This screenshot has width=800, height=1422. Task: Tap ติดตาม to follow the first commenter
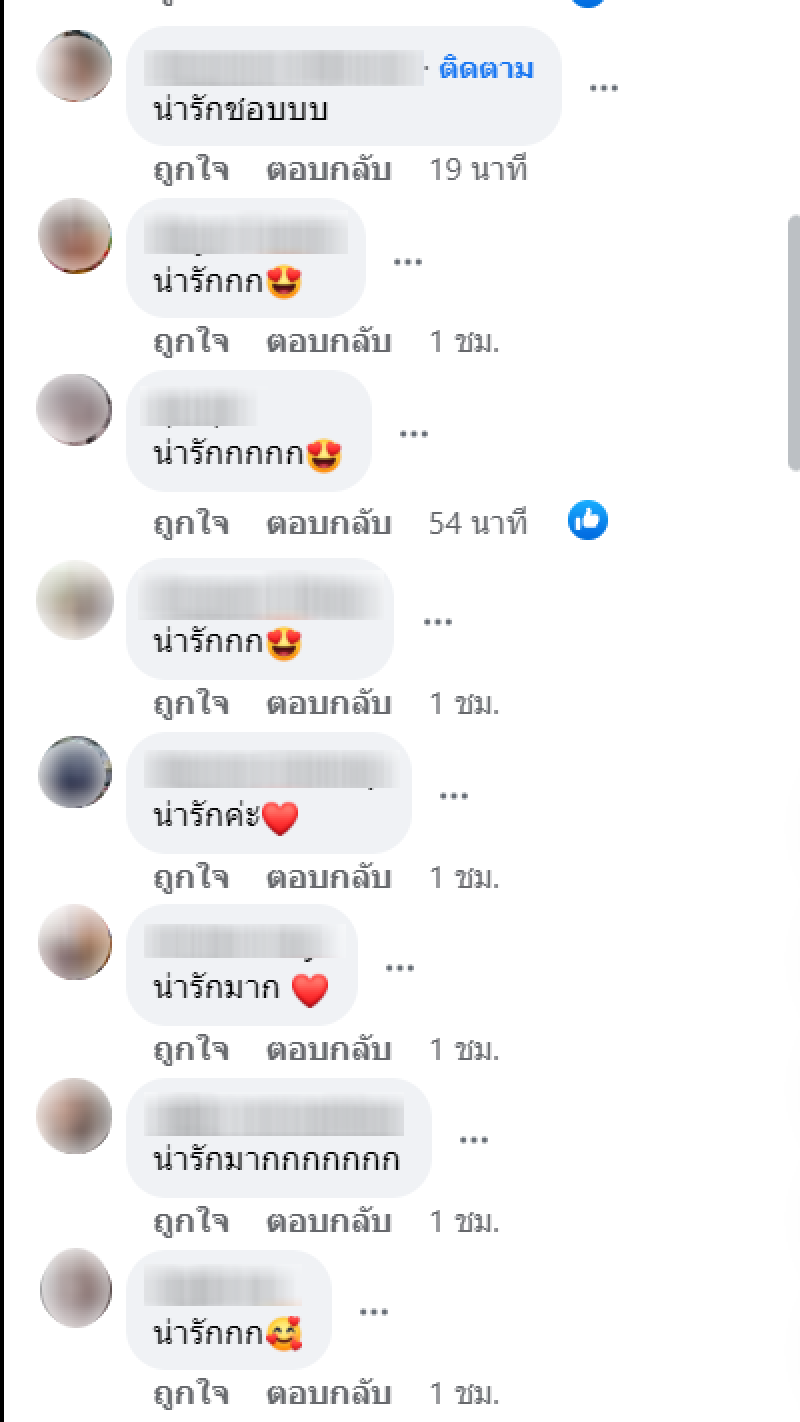[486, 69]
